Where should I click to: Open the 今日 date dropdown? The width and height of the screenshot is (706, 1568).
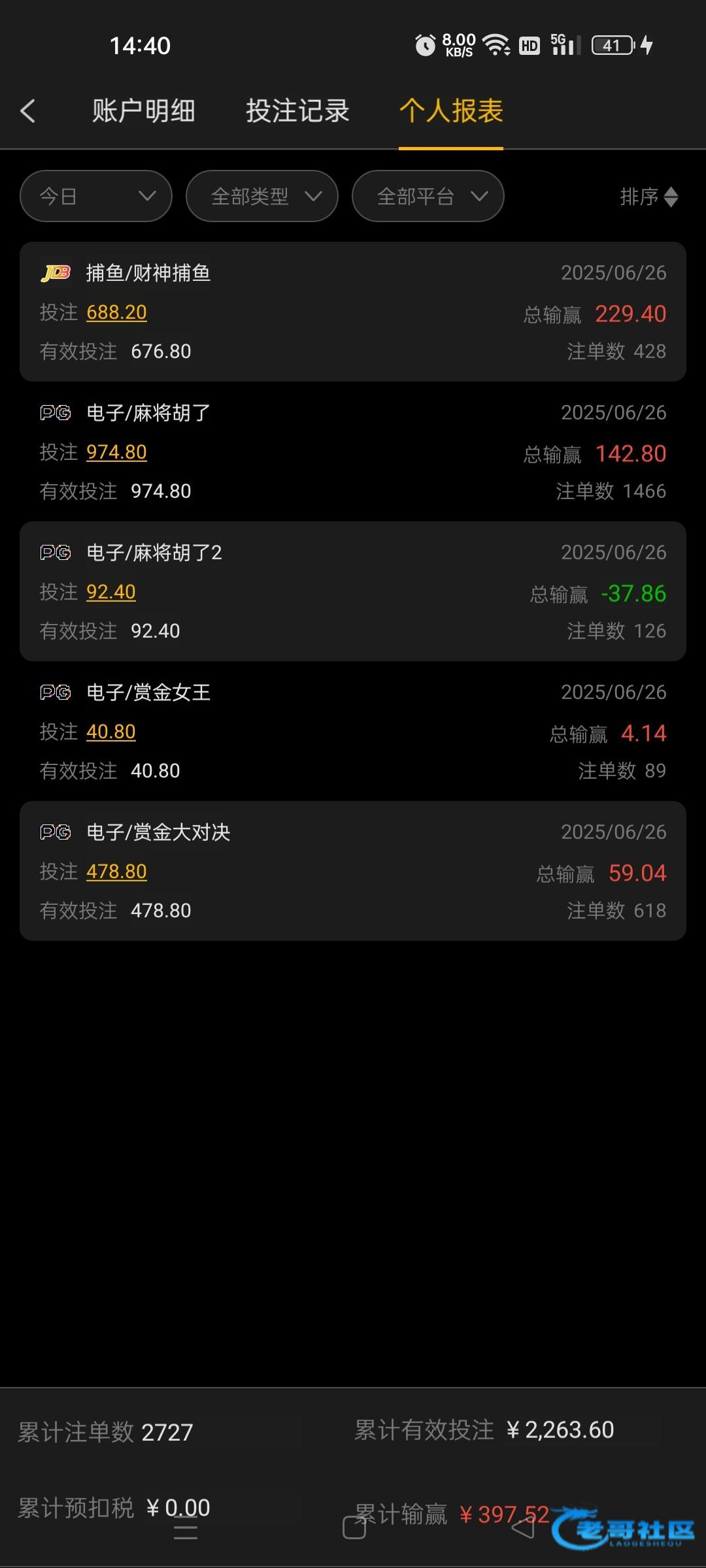click(96, 196)
